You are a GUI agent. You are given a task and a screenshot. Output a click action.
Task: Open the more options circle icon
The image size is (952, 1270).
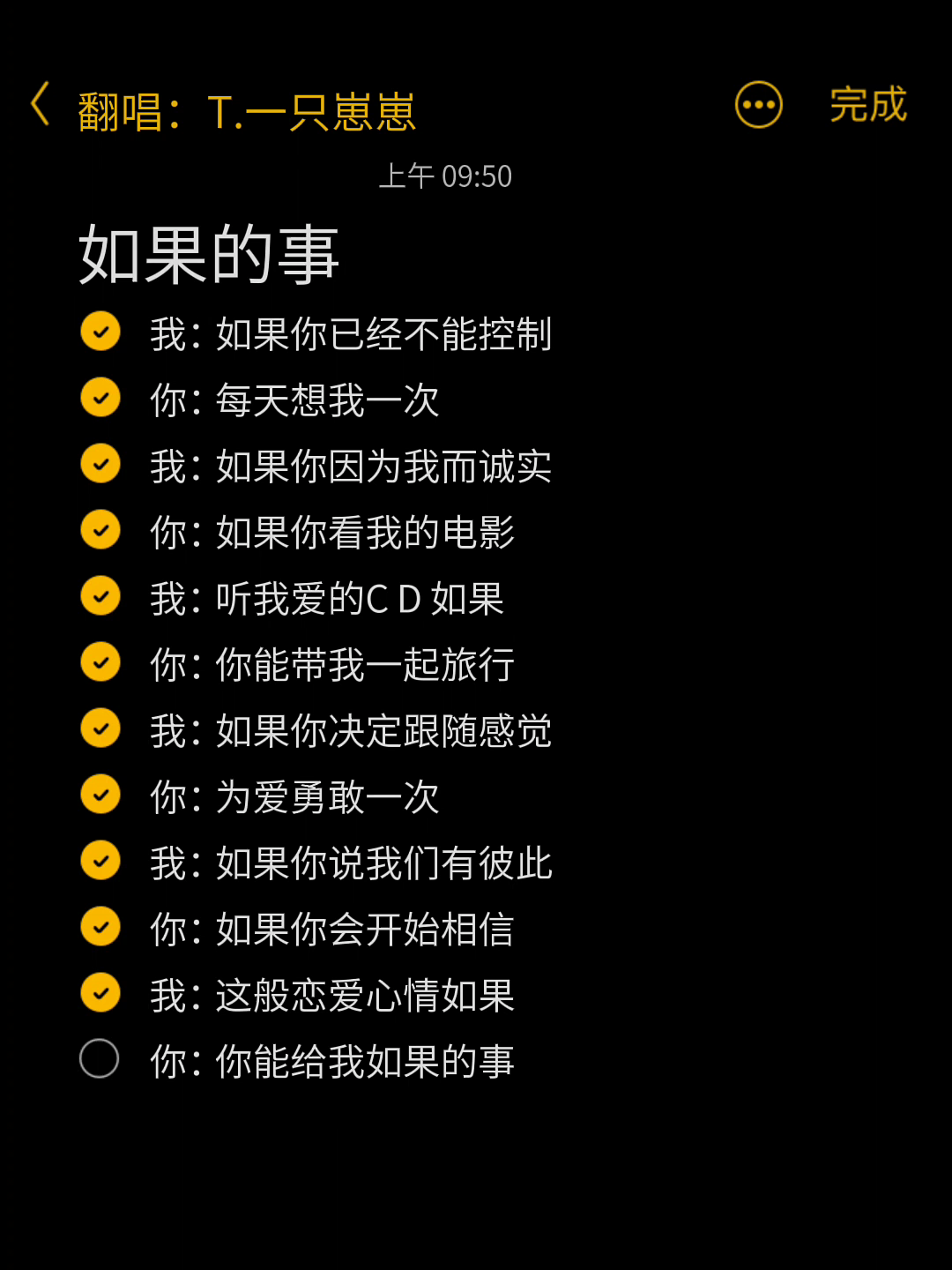pyautogui.click(x=758, y=105)
